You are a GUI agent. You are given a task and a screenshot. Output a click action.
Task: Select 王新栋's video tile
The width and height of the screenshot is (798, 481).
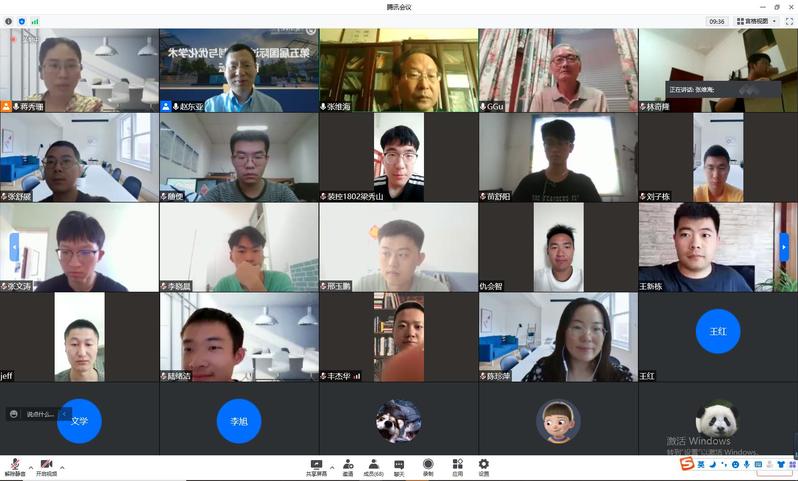tap(718, 246)
